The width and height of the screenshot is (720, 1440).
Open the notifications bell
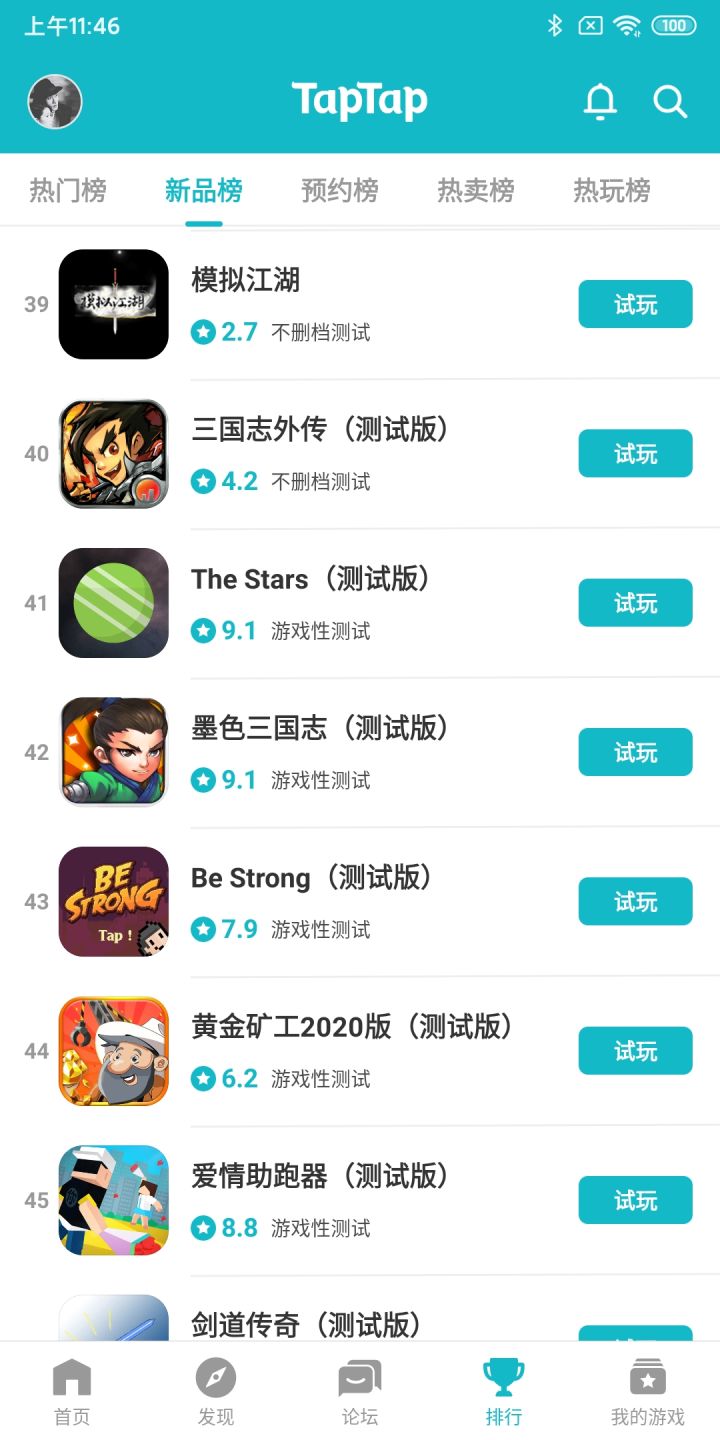click(600, 101)
